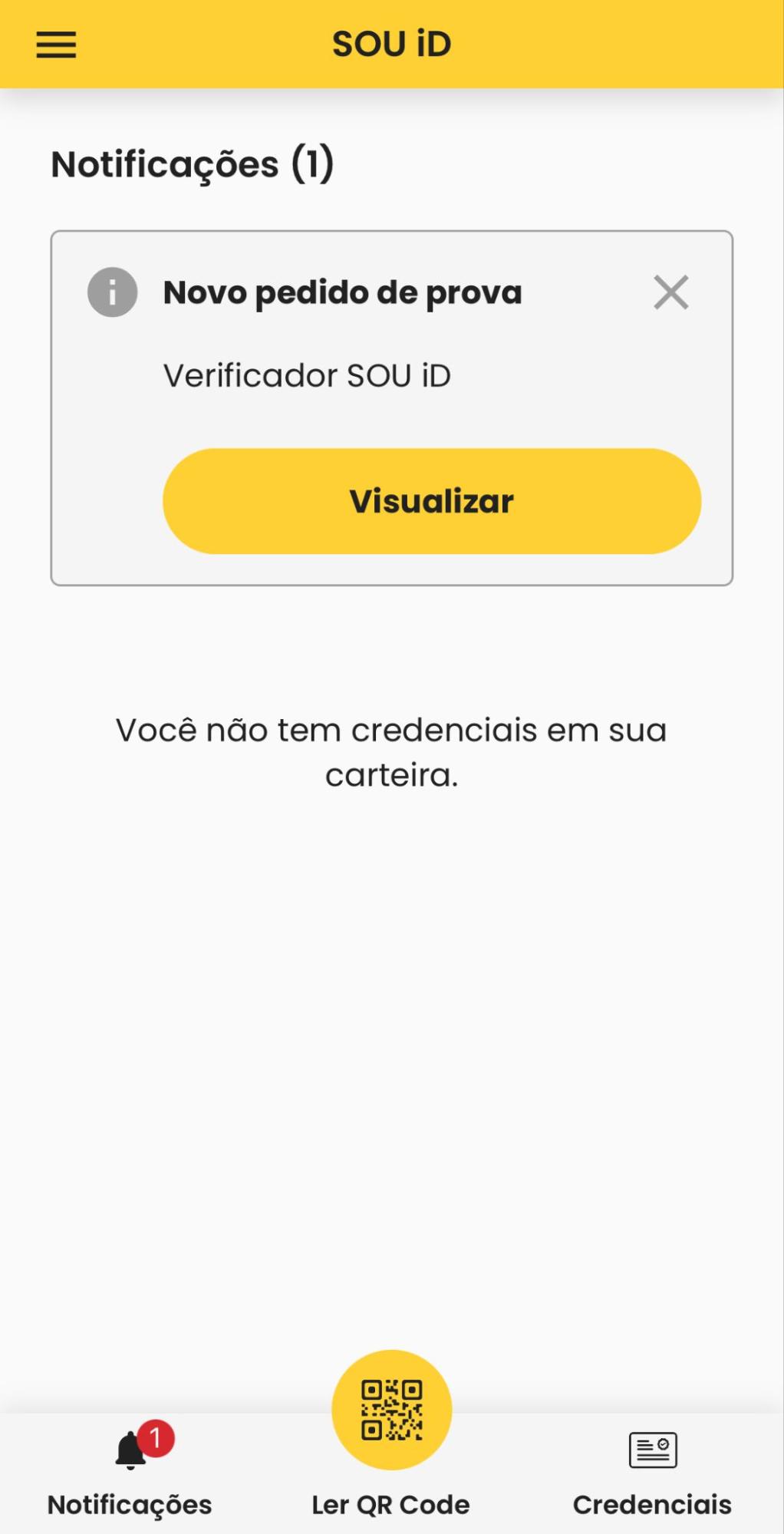Click the Verificador SOU iD text
The width and height of the screenshot is (784, 1534).
(308, 375)
